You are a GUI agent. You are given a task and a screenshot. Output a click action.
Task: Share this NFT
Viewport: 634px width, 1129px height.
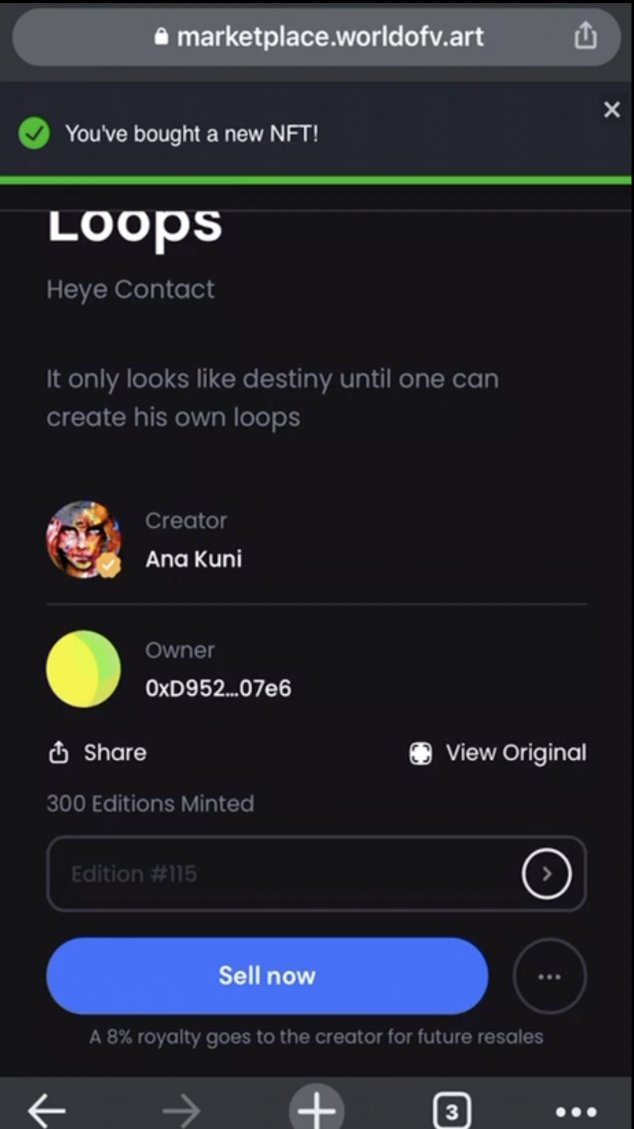point(97,753)
